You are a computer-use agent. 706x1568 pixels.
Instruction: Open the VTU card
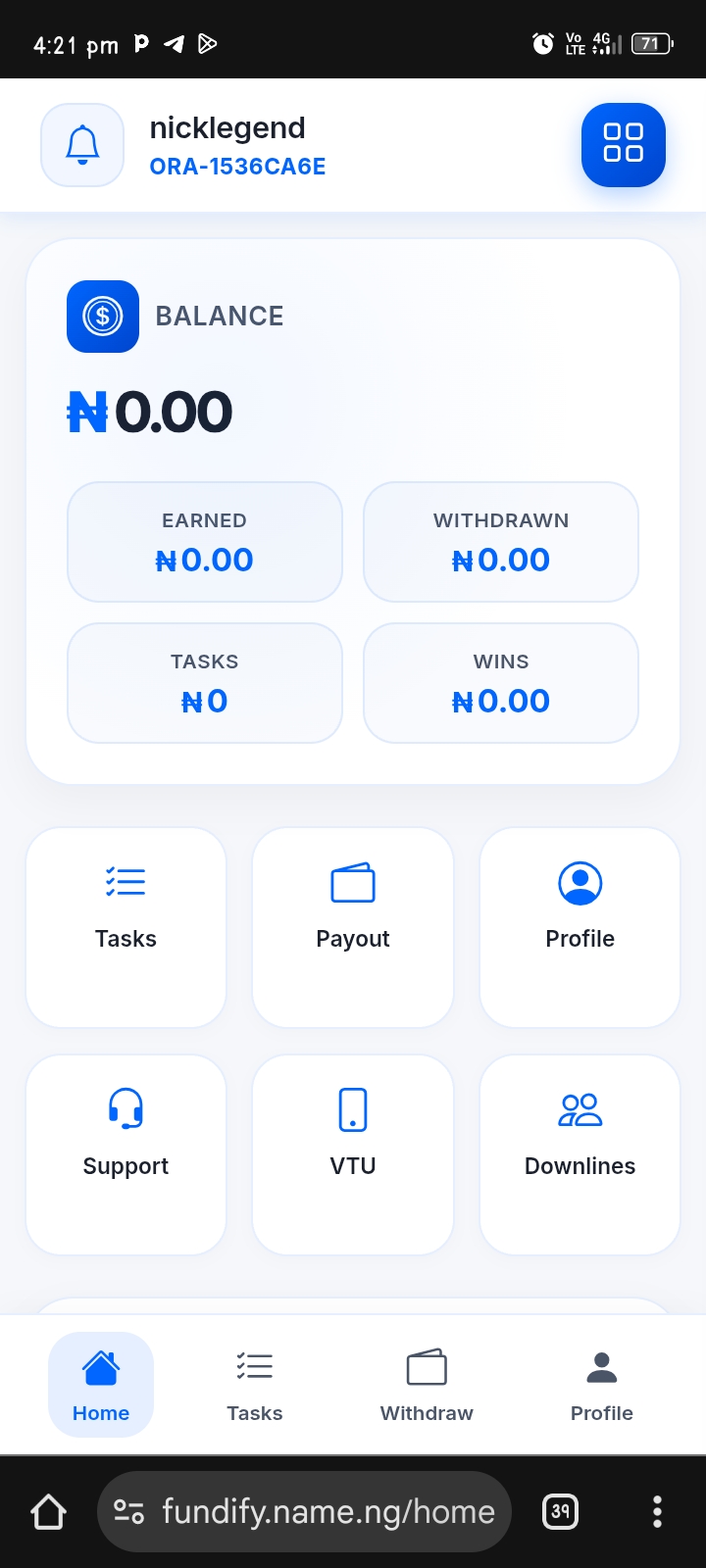pyautogui.click(x=353, y=1154)
